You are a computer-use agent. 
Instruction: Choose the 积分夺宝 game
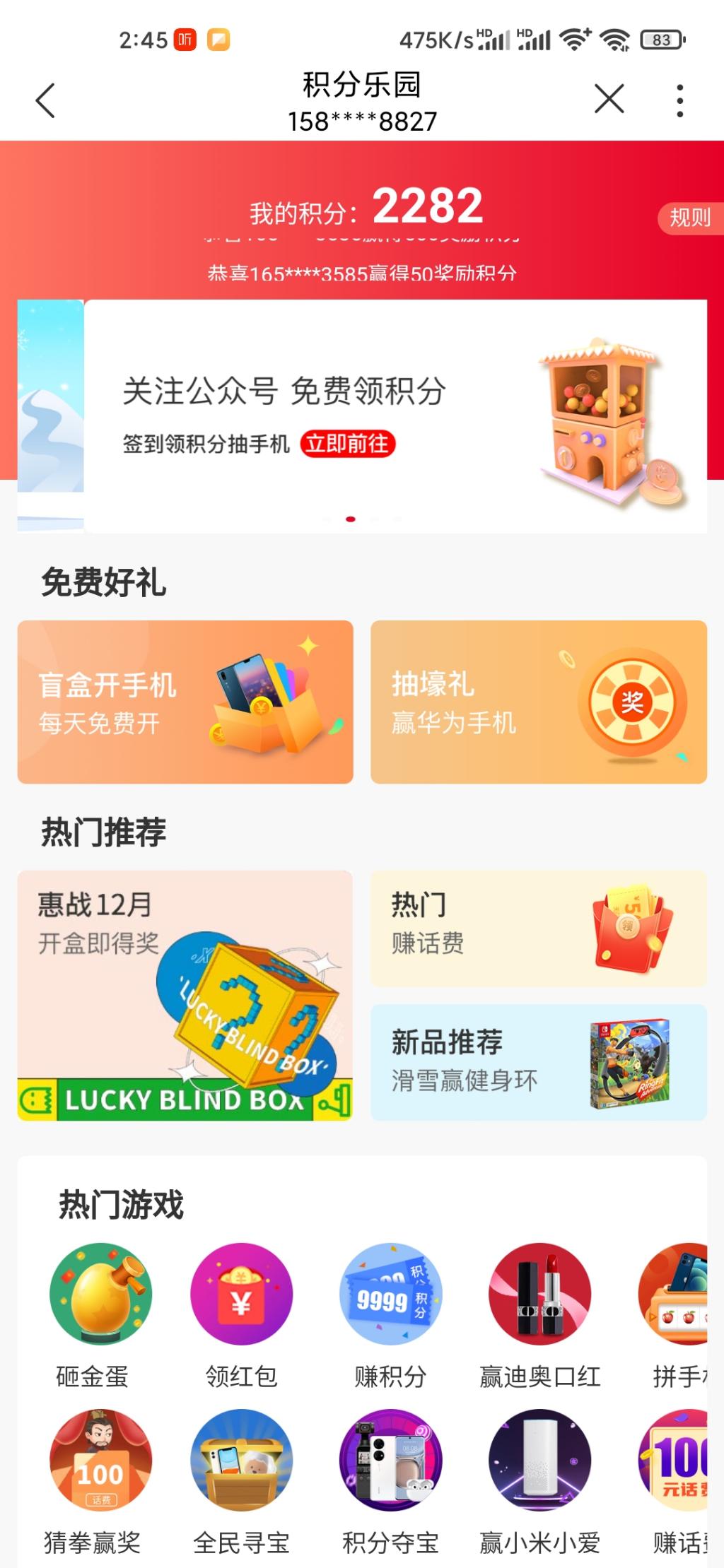[x=391, y=1461]
